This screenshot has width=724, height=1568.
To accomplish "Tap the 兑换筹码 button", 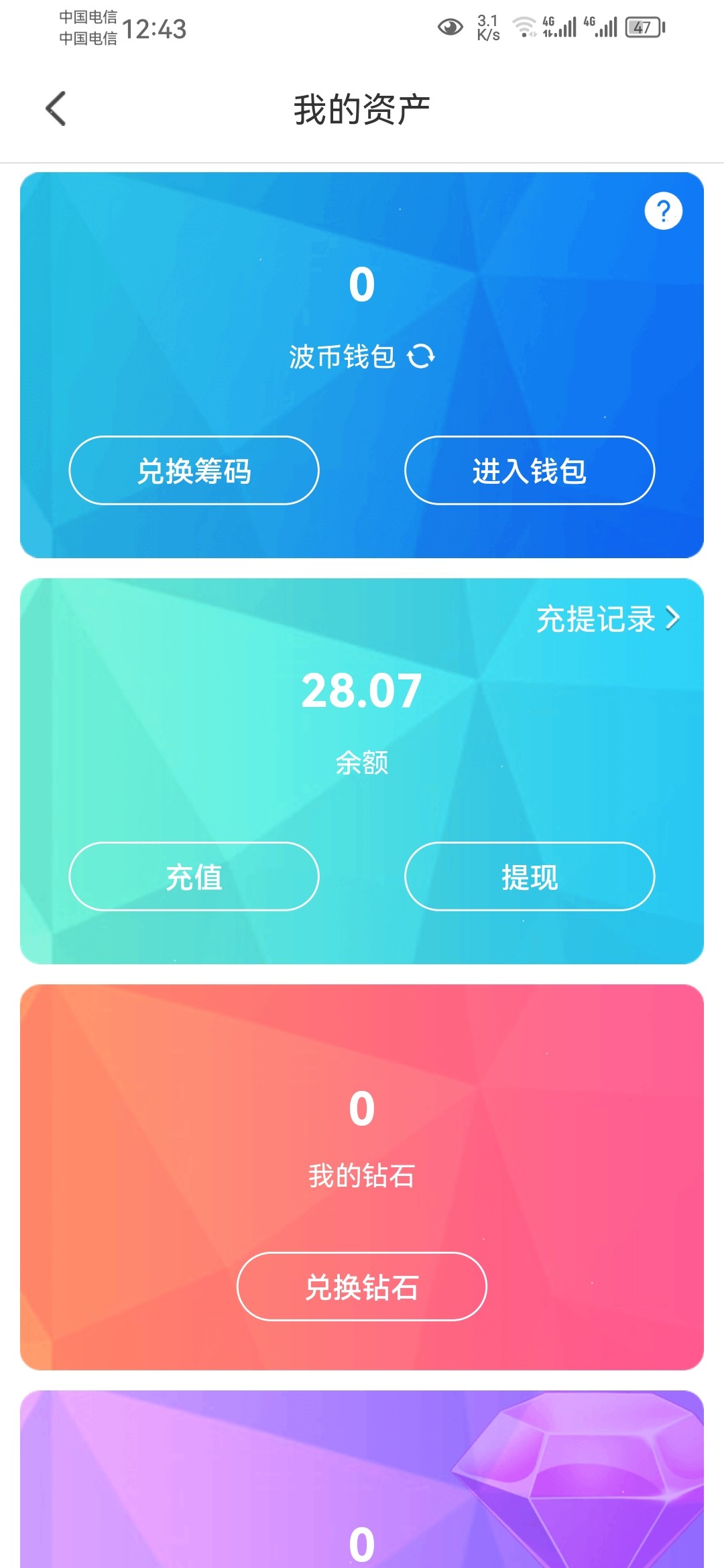I will click(x=194, y=470).
